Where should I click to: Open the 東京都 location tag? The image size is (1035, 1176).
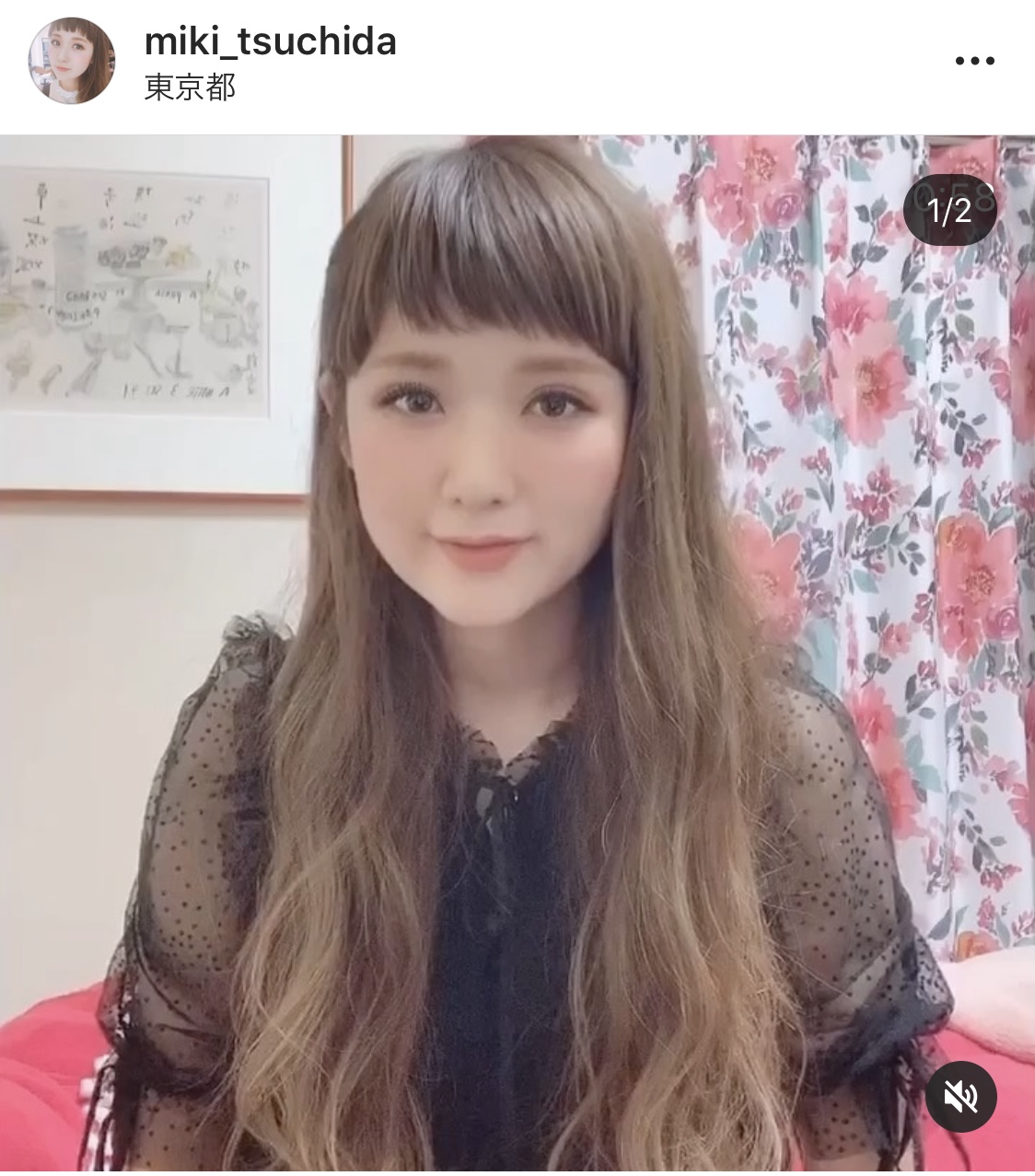coord(191,87)
